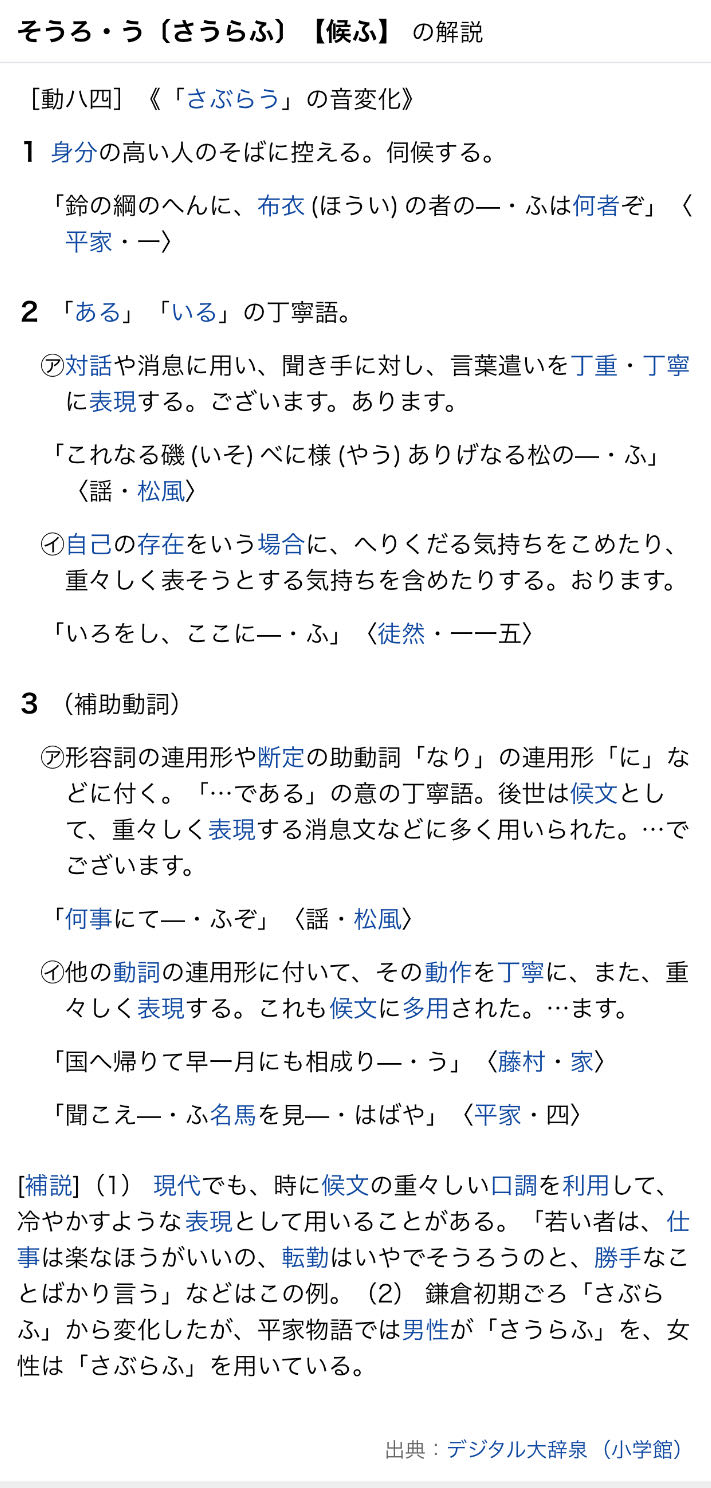The width and height of the screenshot is (711, 1488).
Task: Open the 名馬 link
Action: [233, 1115]
